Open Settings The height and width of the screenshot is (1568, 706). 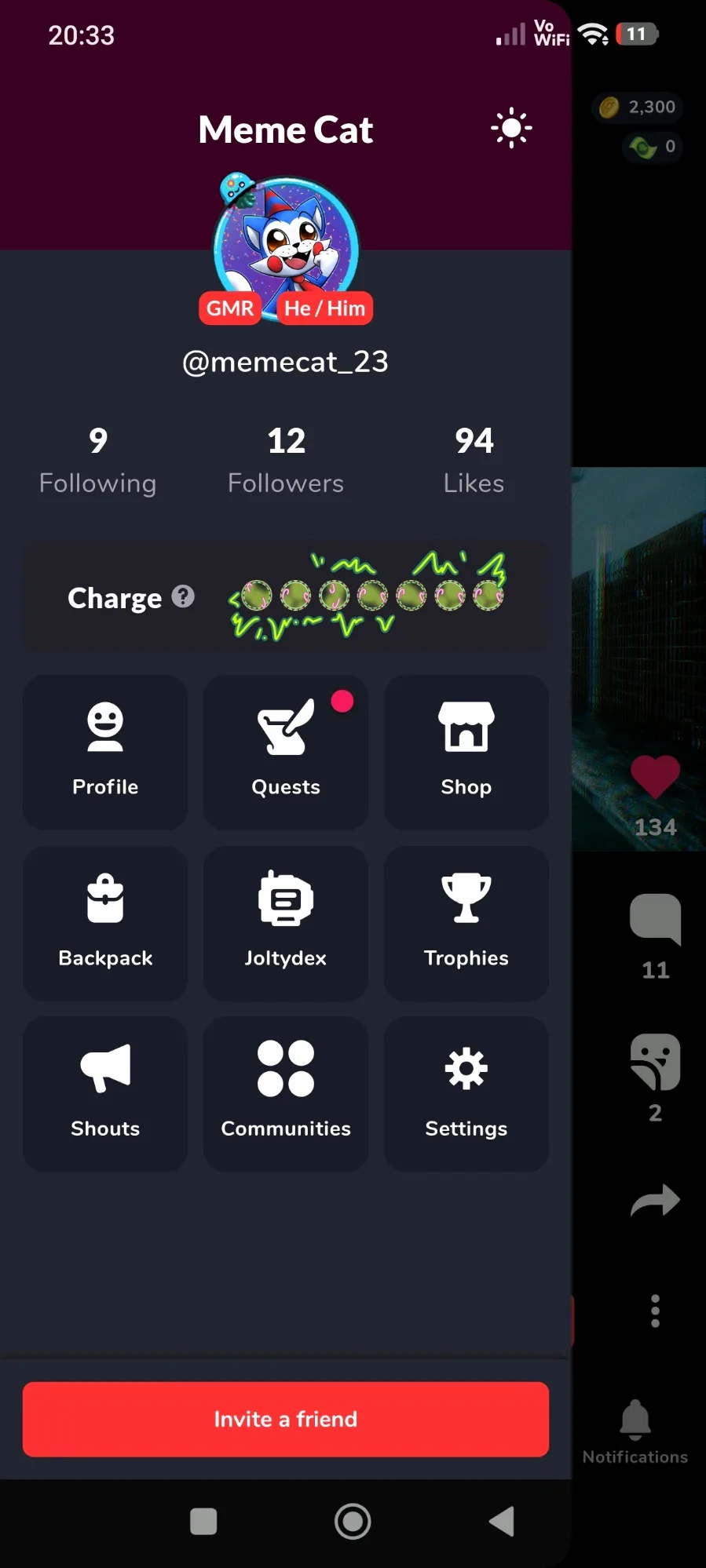tap(466, 1093)
